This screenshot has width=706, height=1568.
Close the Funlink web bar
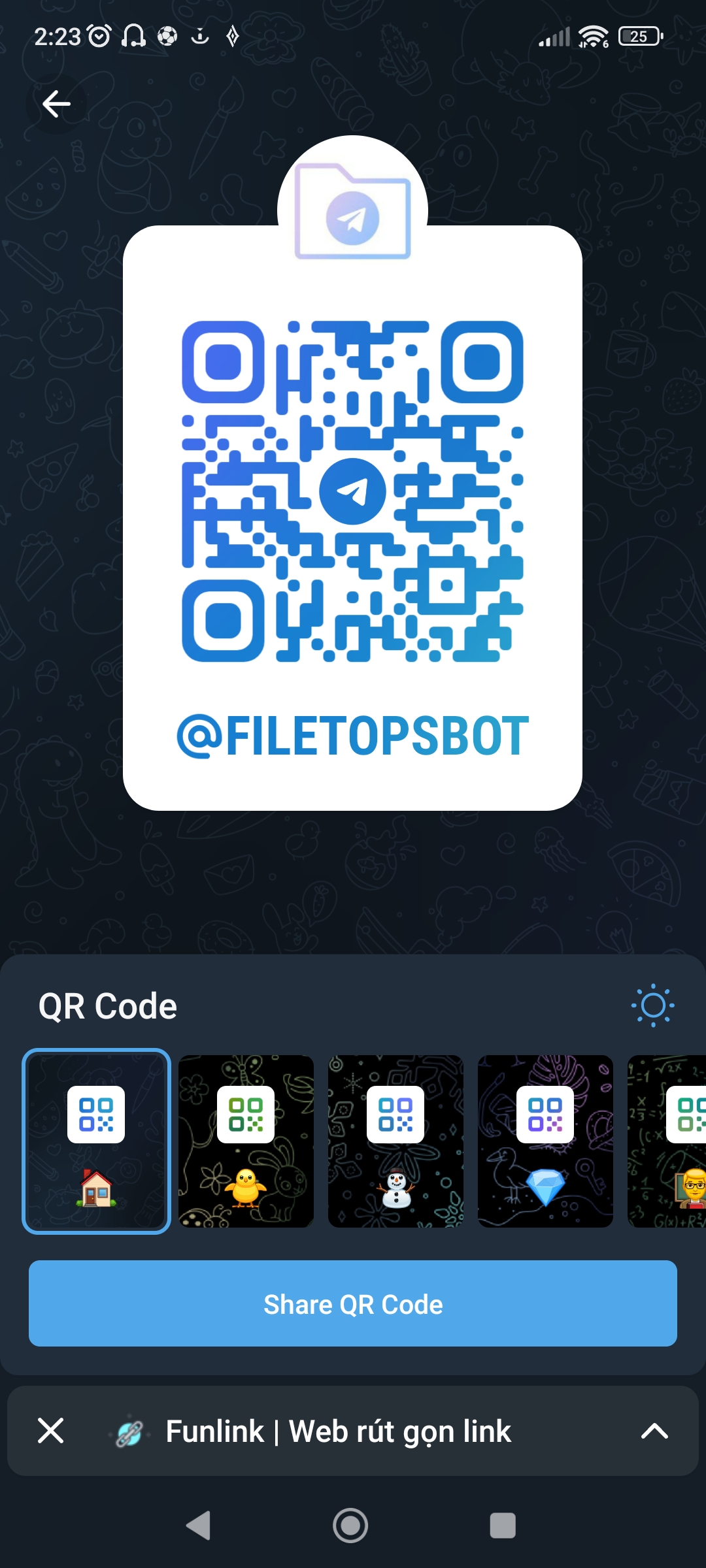pos(51,1431)
